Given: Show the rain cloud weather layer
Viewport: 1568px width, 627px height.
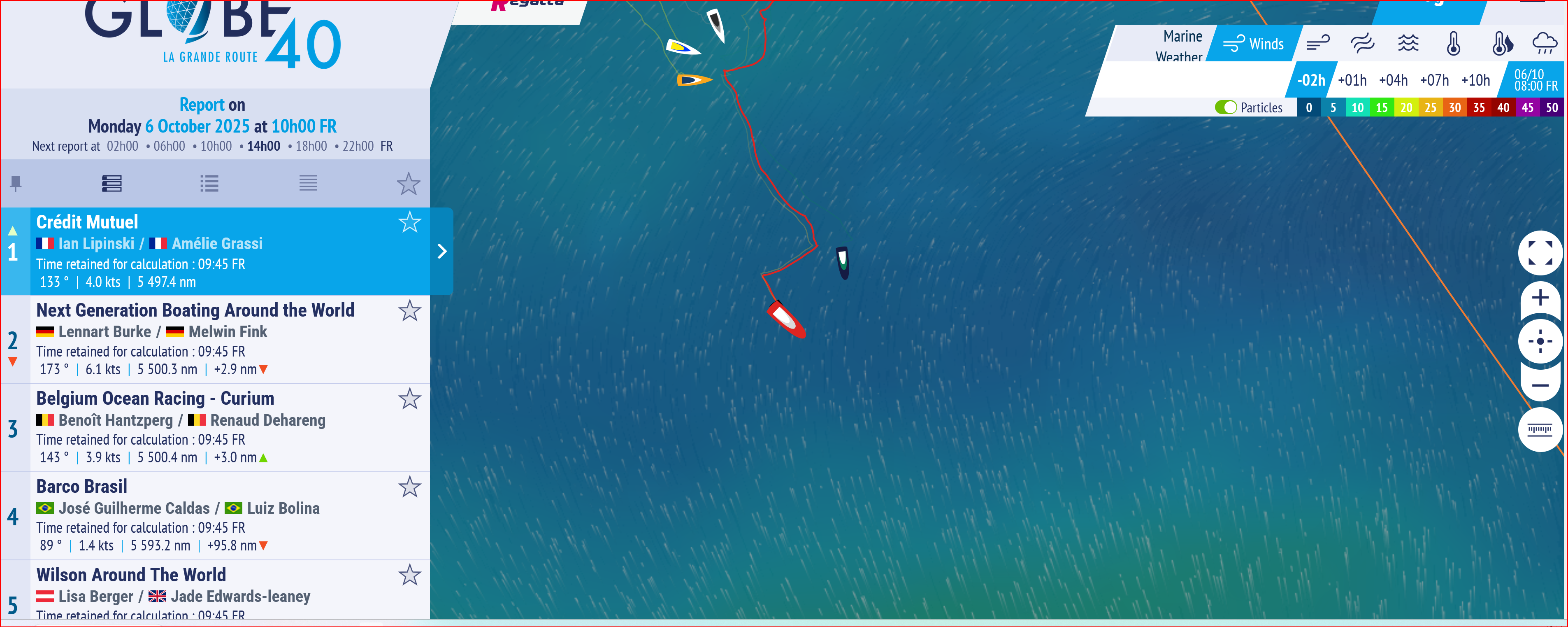Looking at the screenshot, I should coord(1544,44).
